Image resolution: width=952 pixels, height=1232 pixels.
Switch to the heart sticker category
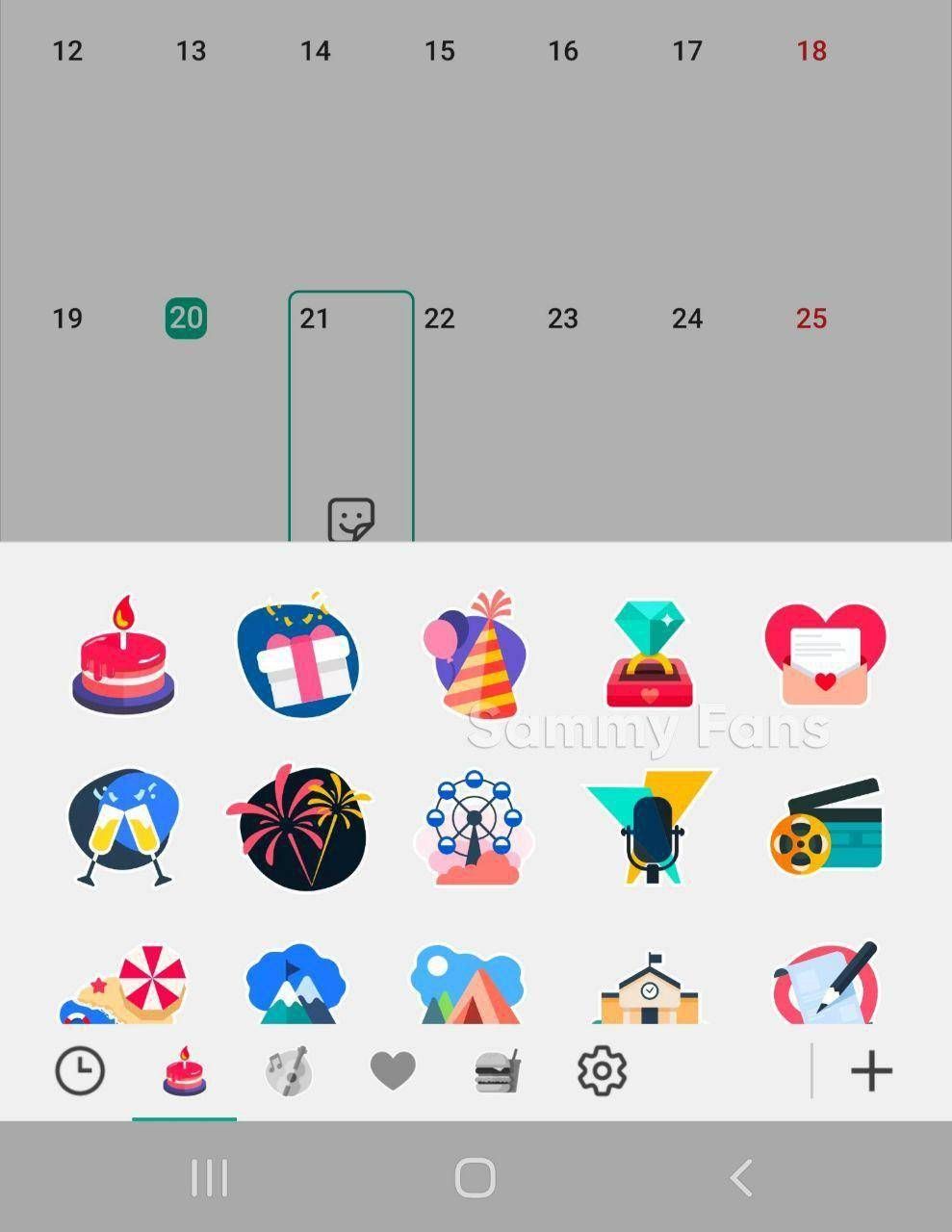click(x=393, y=1070)
